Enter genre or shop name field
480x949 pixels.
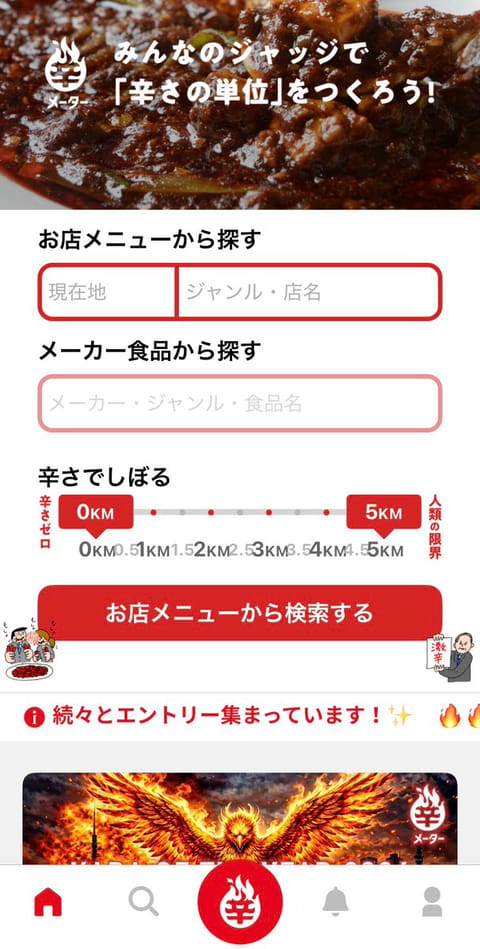pyautogui.click(x=309, y=292)
